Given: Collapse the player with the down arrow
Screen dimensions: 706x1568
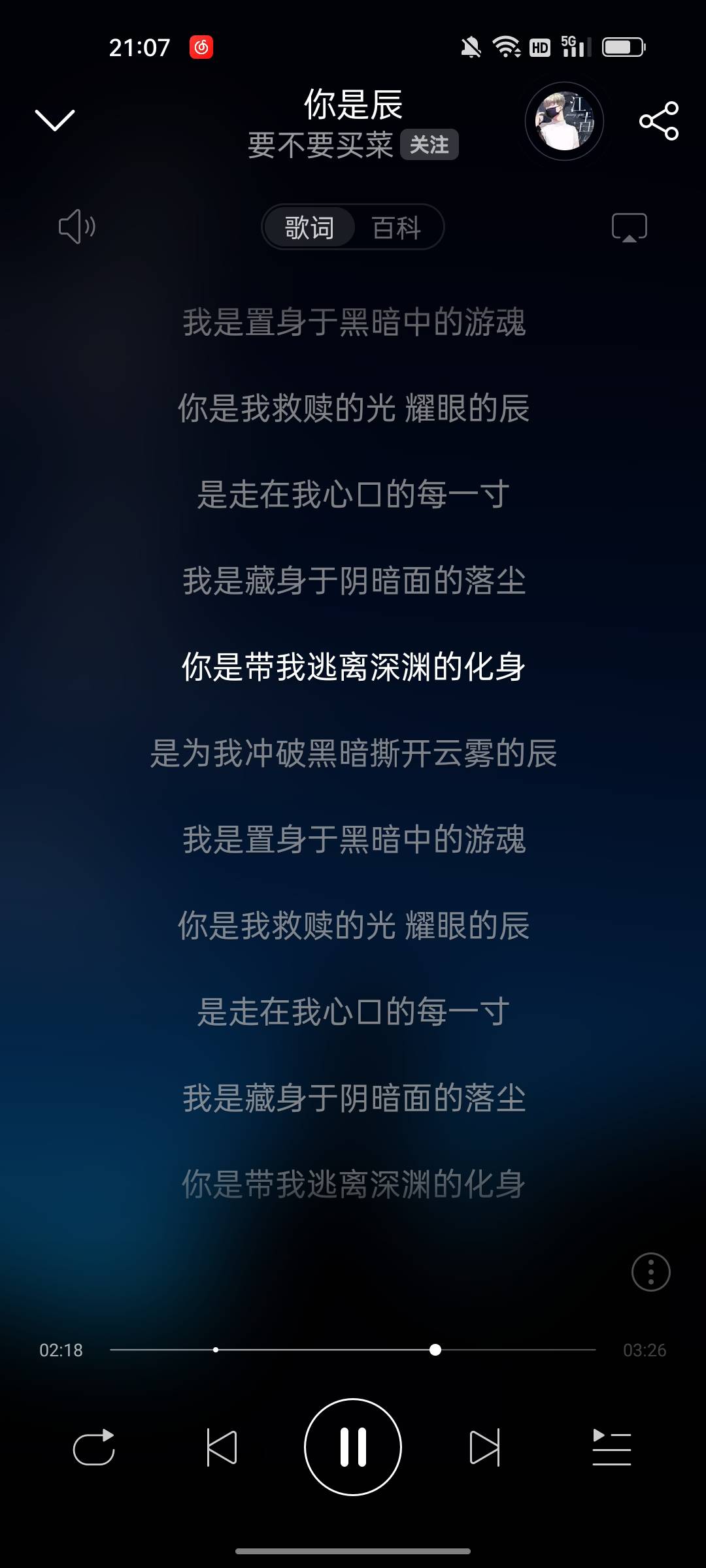Looking at the screenshot, I should coord(55,120).
